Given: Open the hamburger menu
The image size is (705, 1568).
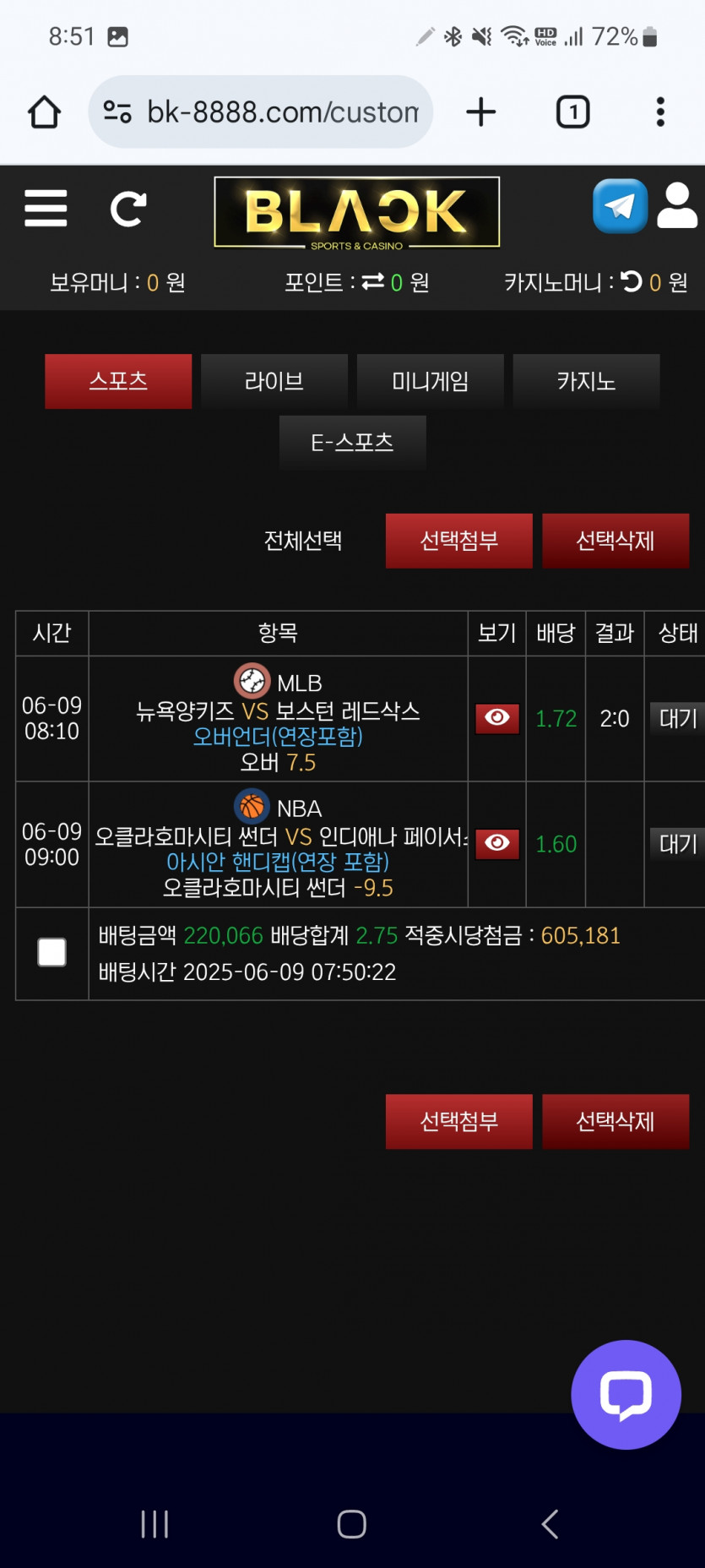Looking at the screenshot, I should (x=46, y=208).
